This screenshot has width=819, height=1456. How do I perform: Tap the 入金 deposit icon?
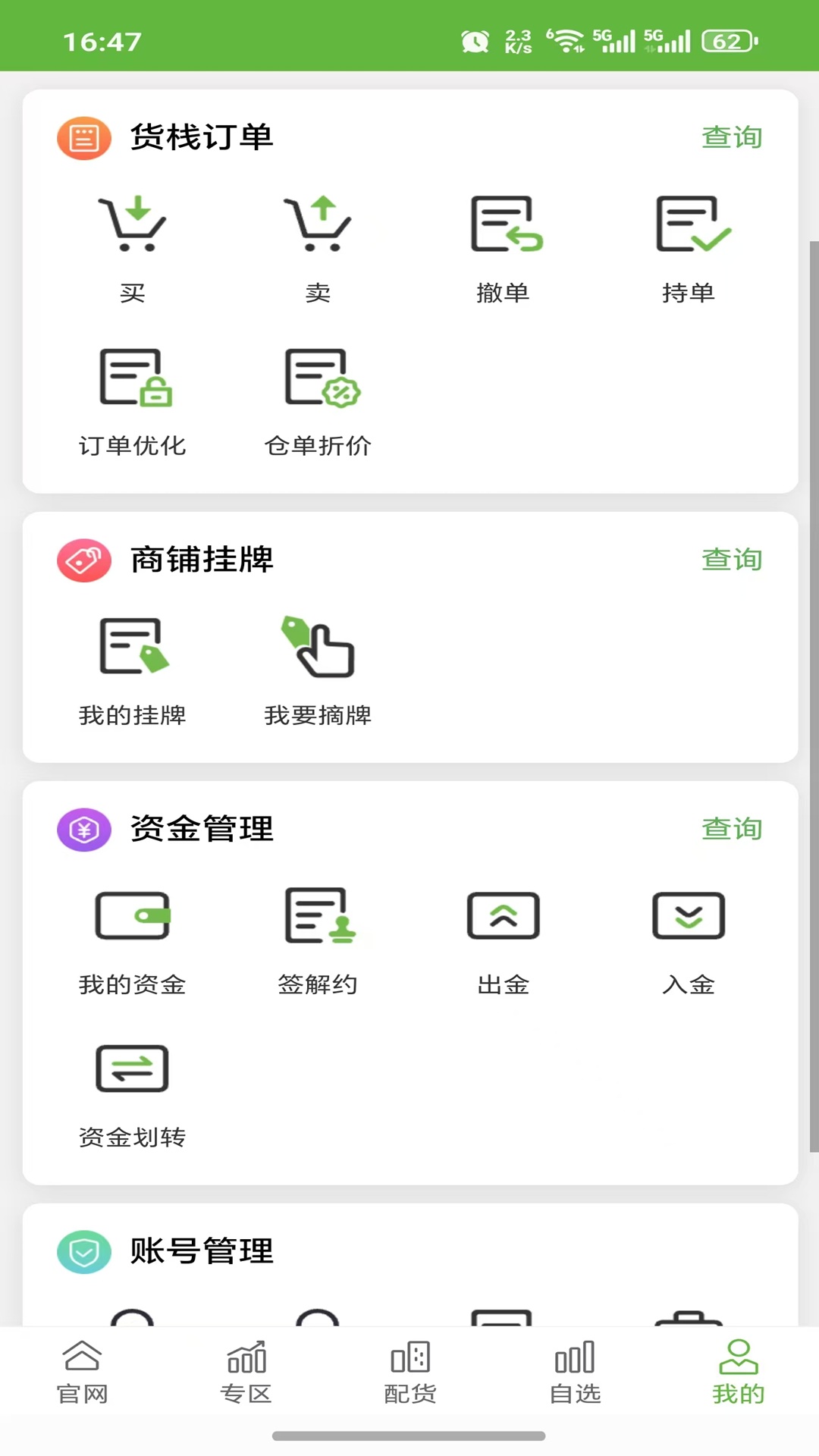click(689, 915)
